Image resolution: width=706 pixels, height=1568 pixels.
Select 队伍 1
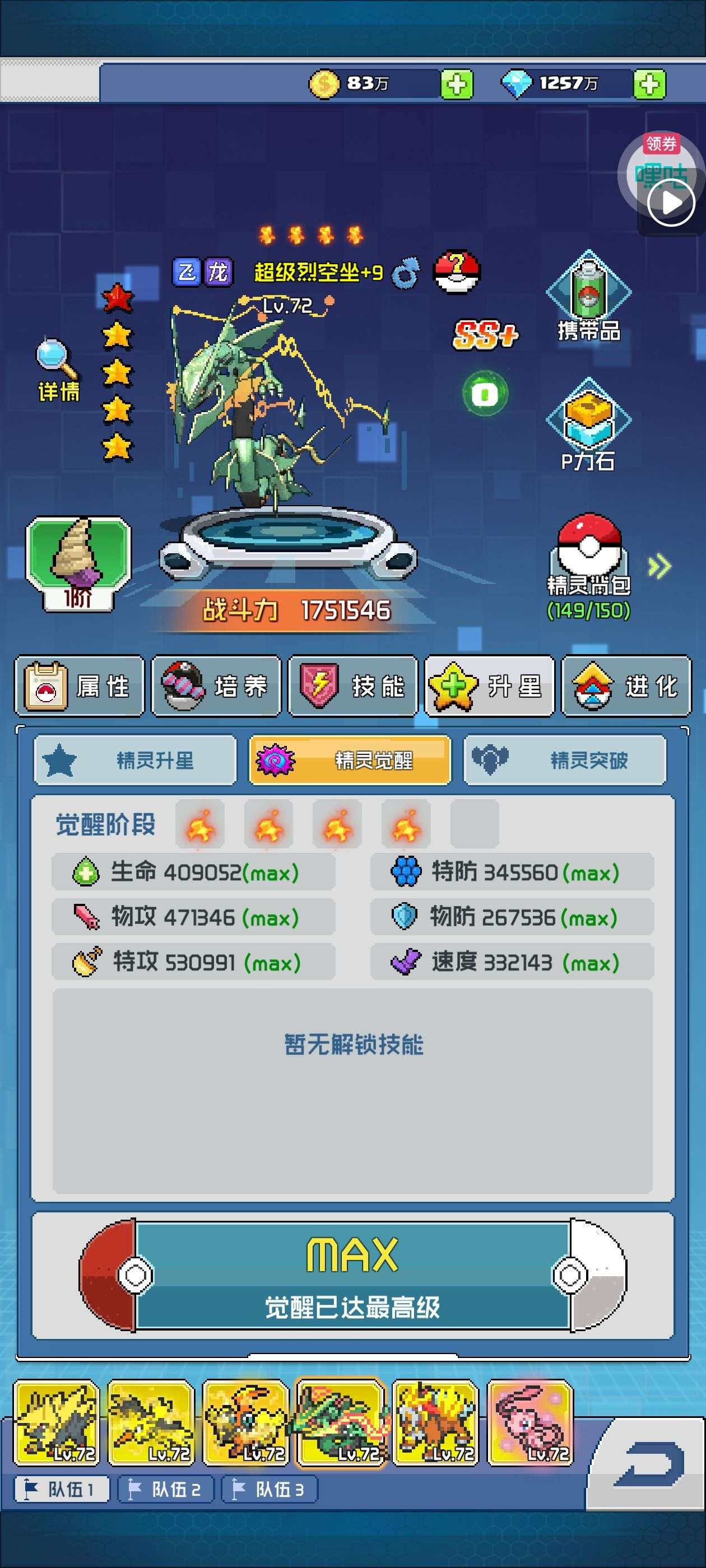tap(61, 1490)
